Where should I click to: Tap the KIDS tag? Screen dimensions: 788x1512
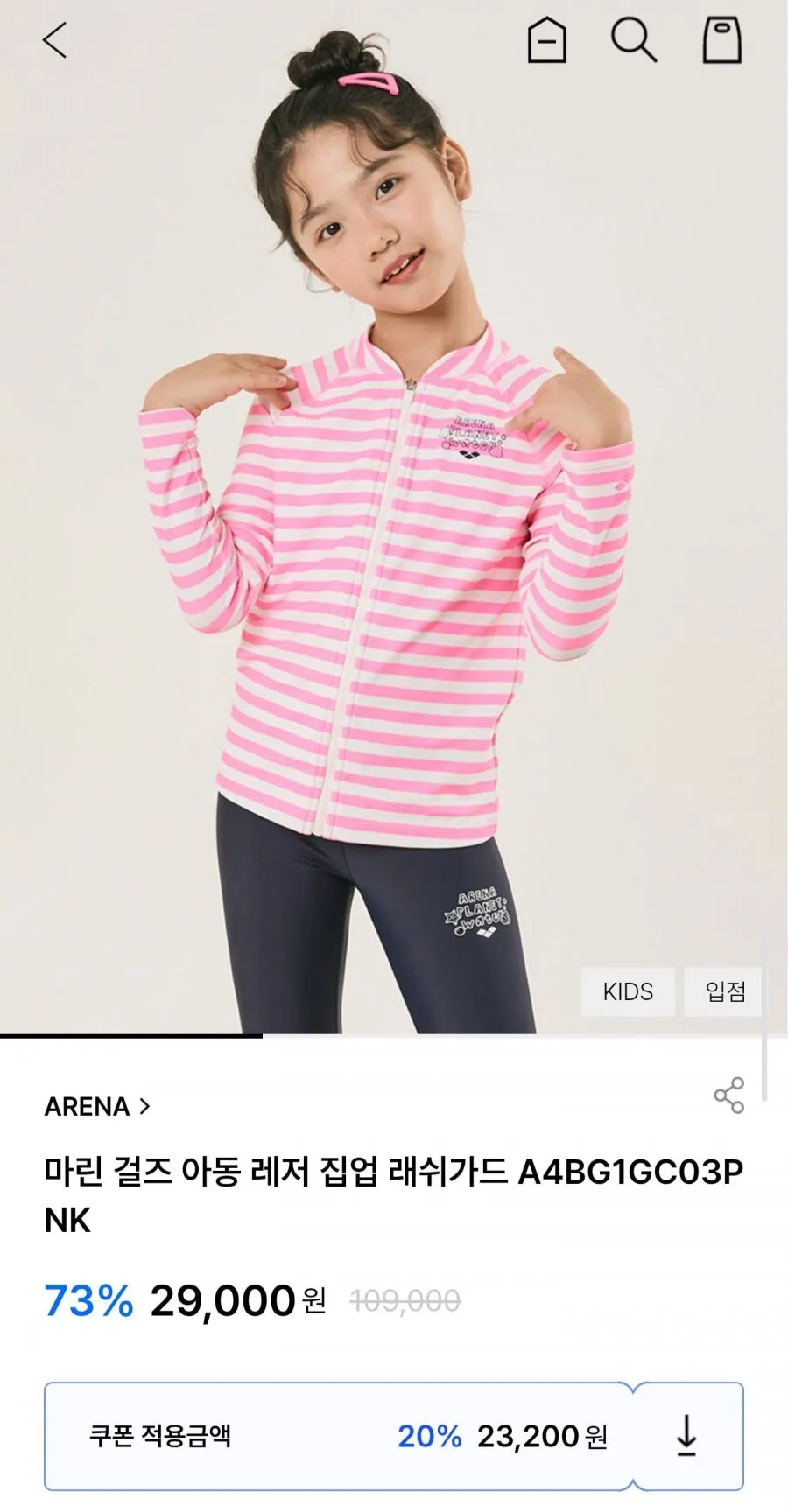(628, 991)
